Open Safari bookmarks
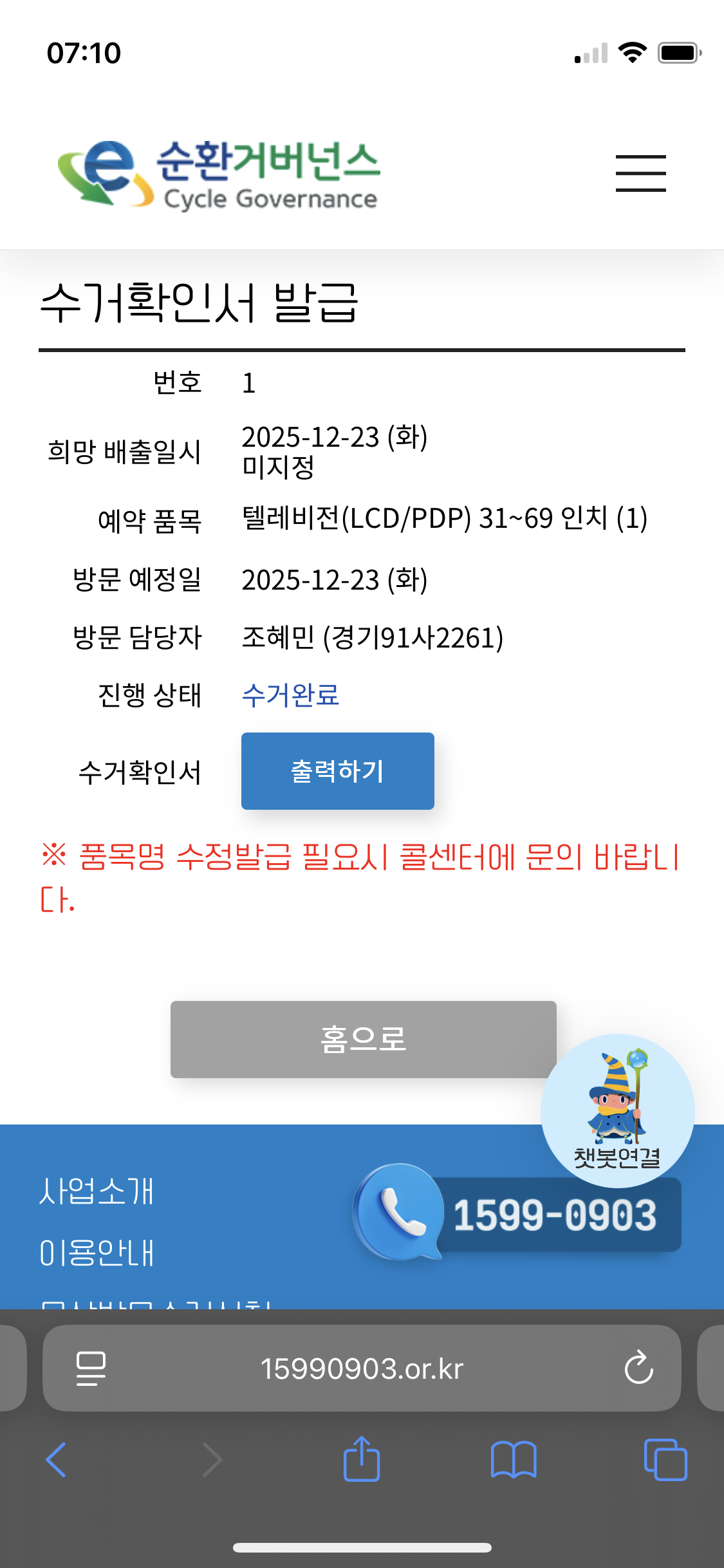Viewport: 724px width, 1568px height. pos(513,1459)
